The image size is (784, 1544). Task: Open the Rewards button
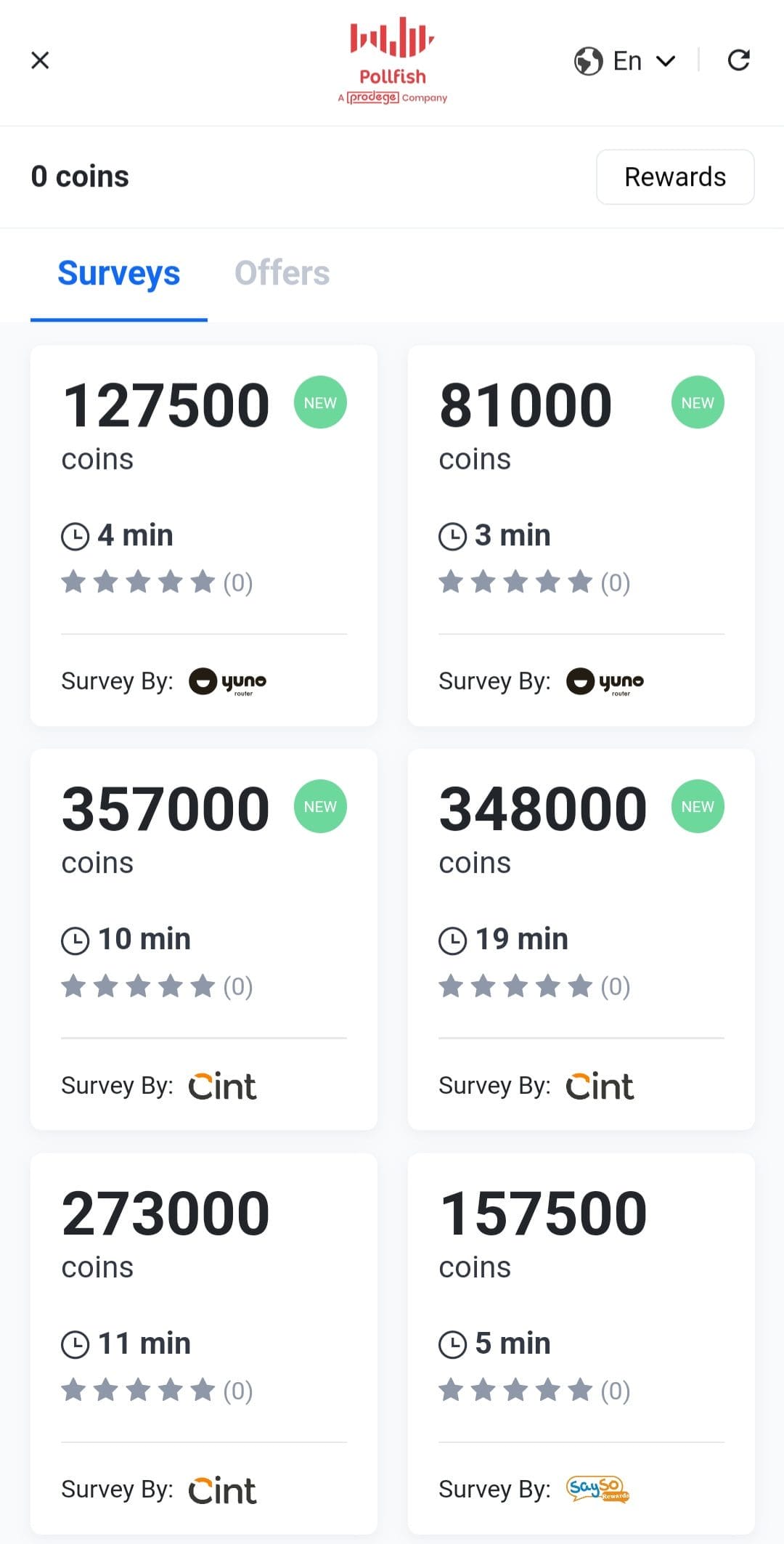(675, 177)
